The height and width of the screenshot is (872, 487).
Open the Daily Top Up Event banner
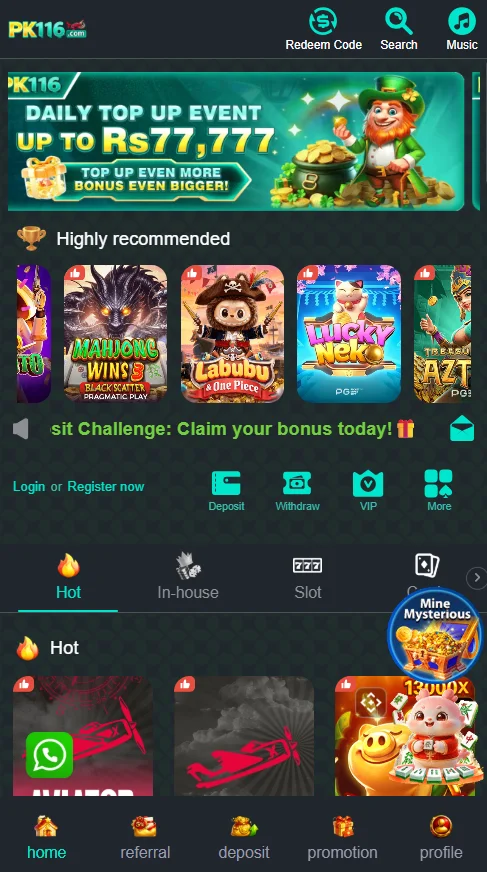pos(236,141)
